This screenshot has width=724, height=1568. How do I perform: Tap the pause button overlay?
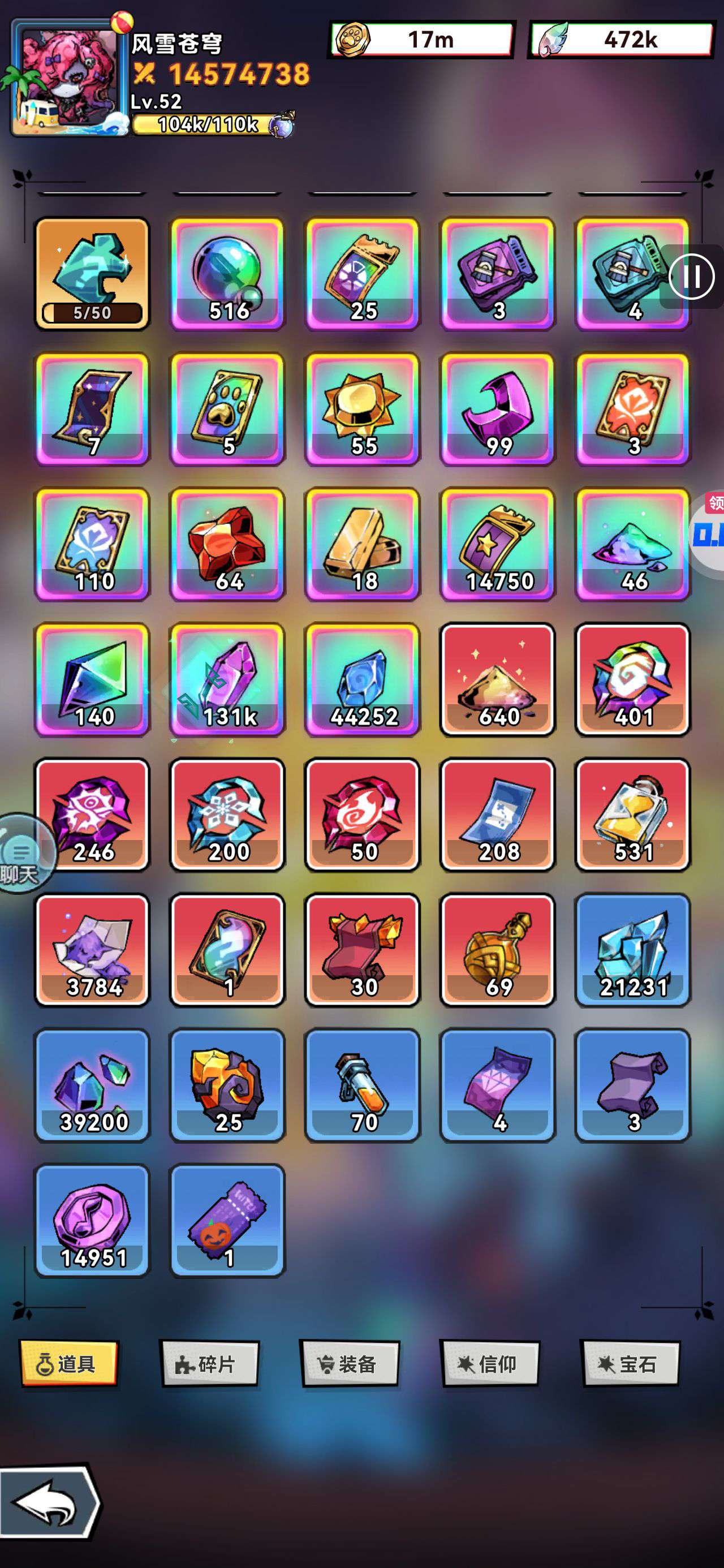click(692, 277)
